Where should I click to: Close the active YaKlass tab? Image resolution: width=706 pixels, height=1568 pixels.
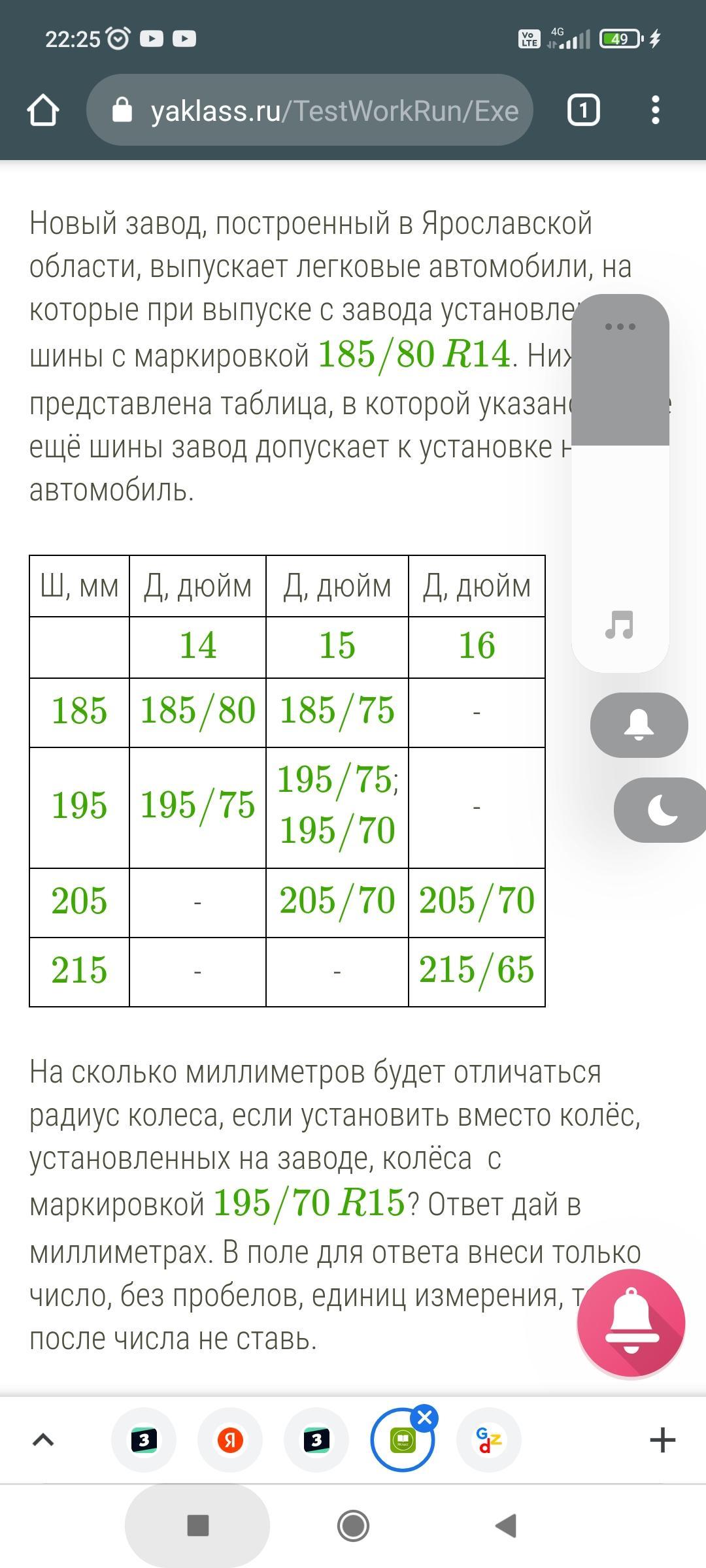pos(425,1418)
